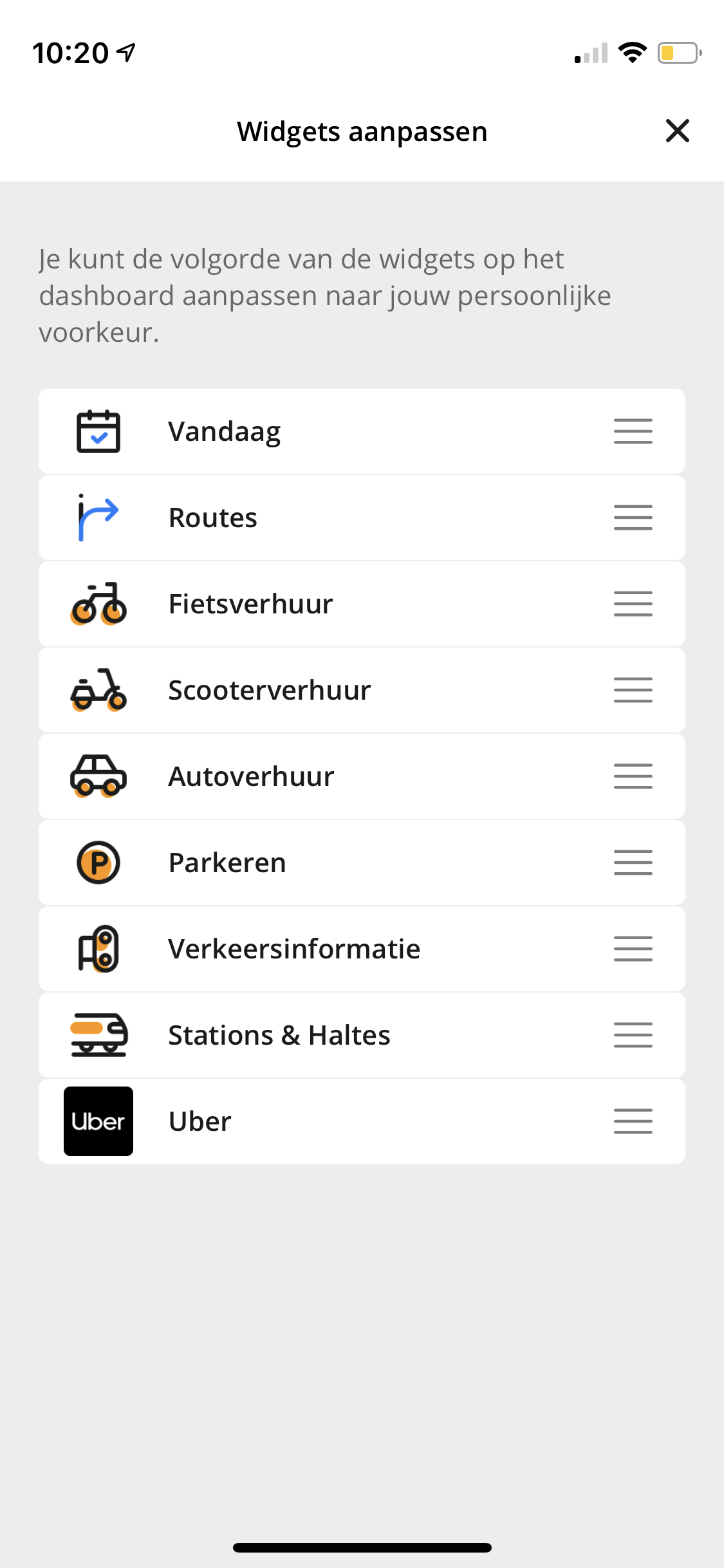Tap the Scooterverhuur reorder handle
The width and height of the screenshot is (724, 1568).
[x=633, y=690]
